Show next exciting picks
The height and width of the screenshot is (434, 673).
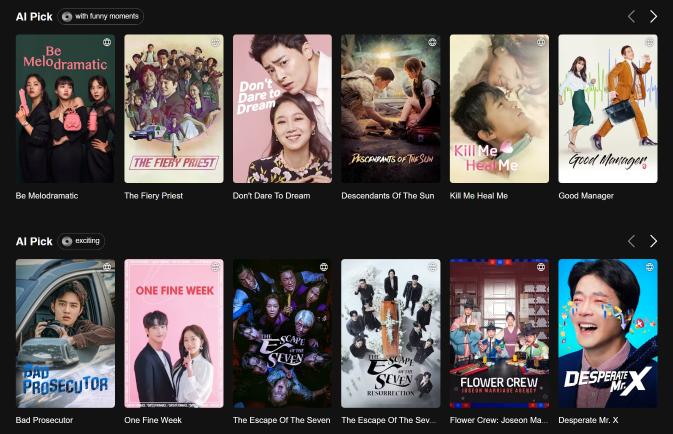coord(653,241)
